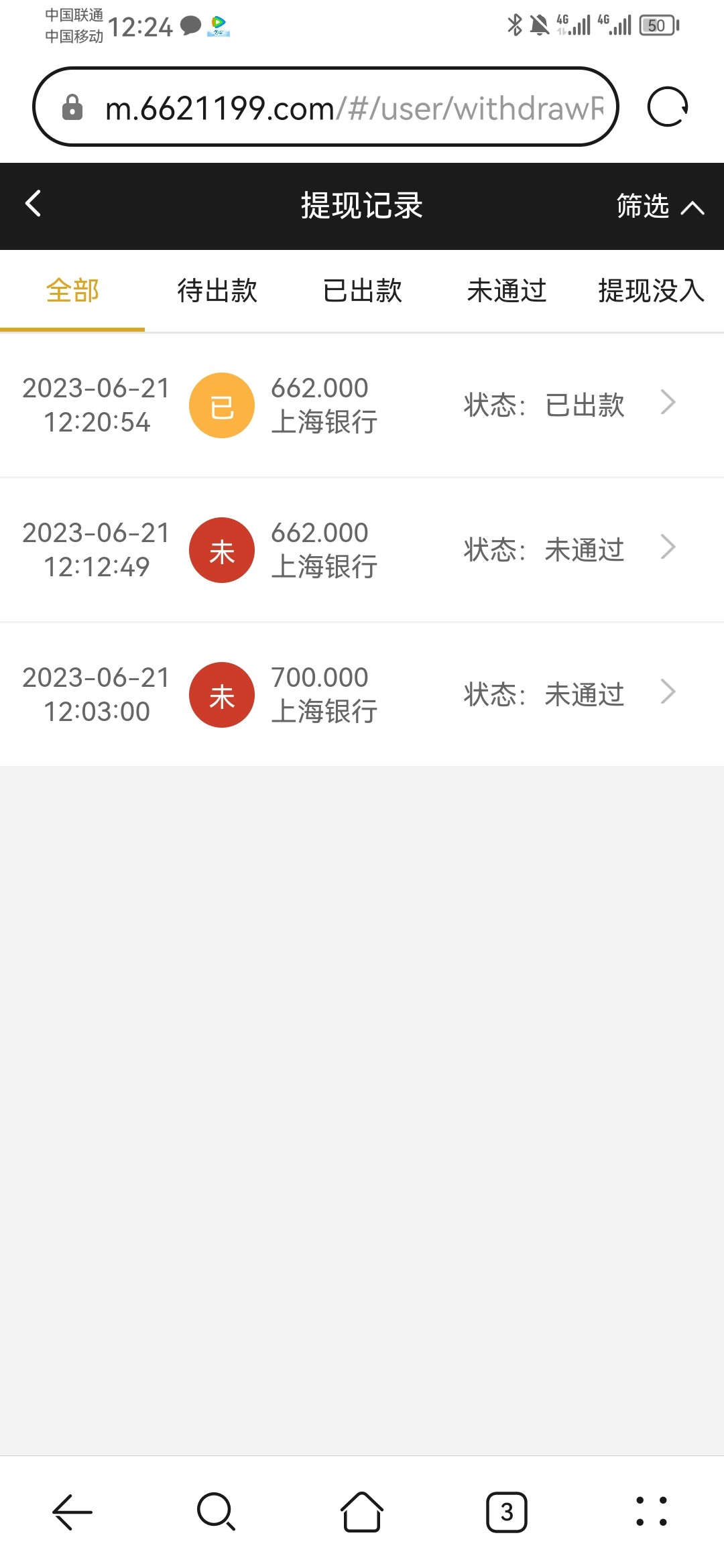Screen dimensions: 724x1568
Task: Reload the page using the refresh icon
Action: [x=668, y=107]
